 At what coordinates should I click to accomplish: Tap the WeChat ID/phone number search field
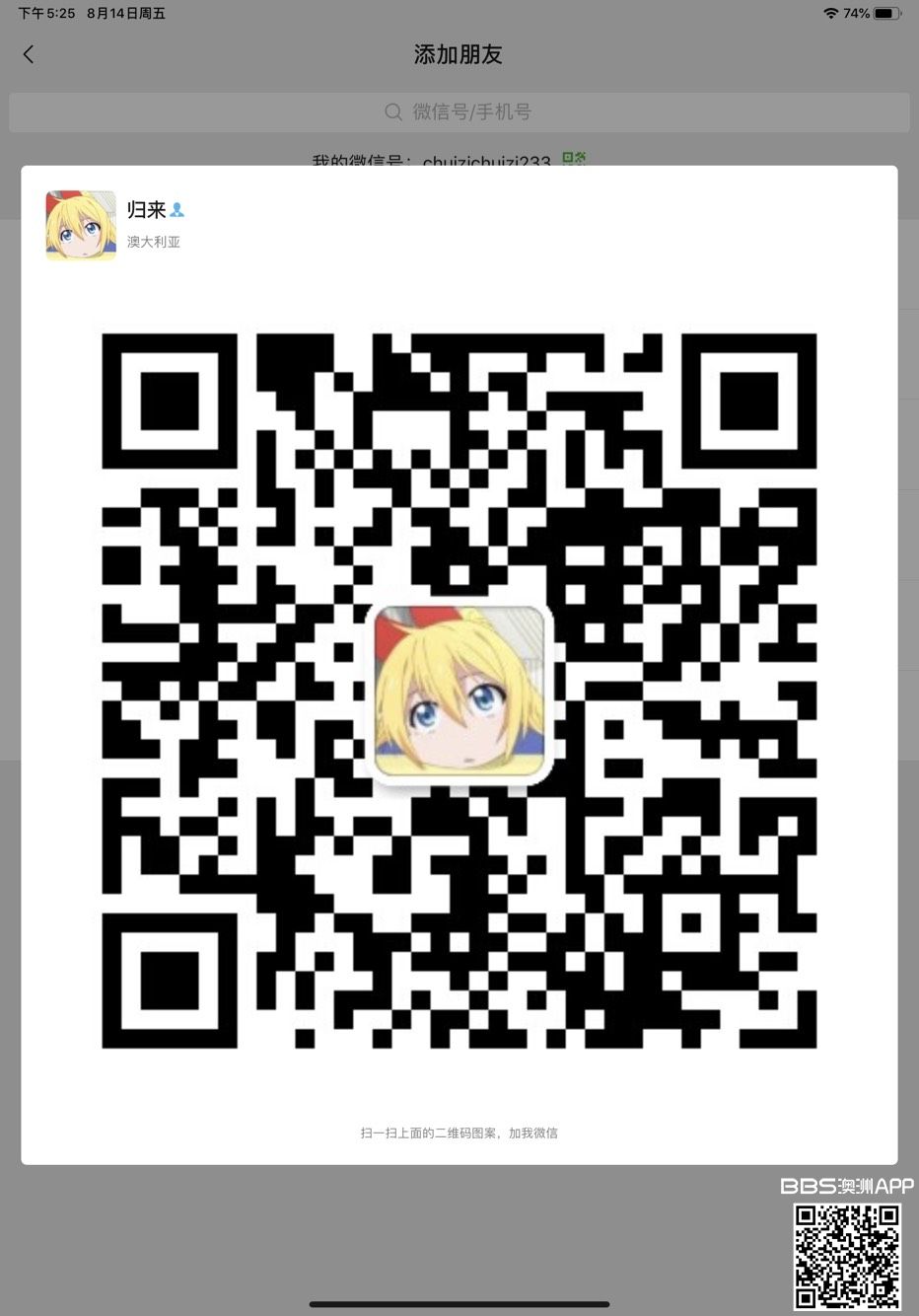(x=459, y=112)
